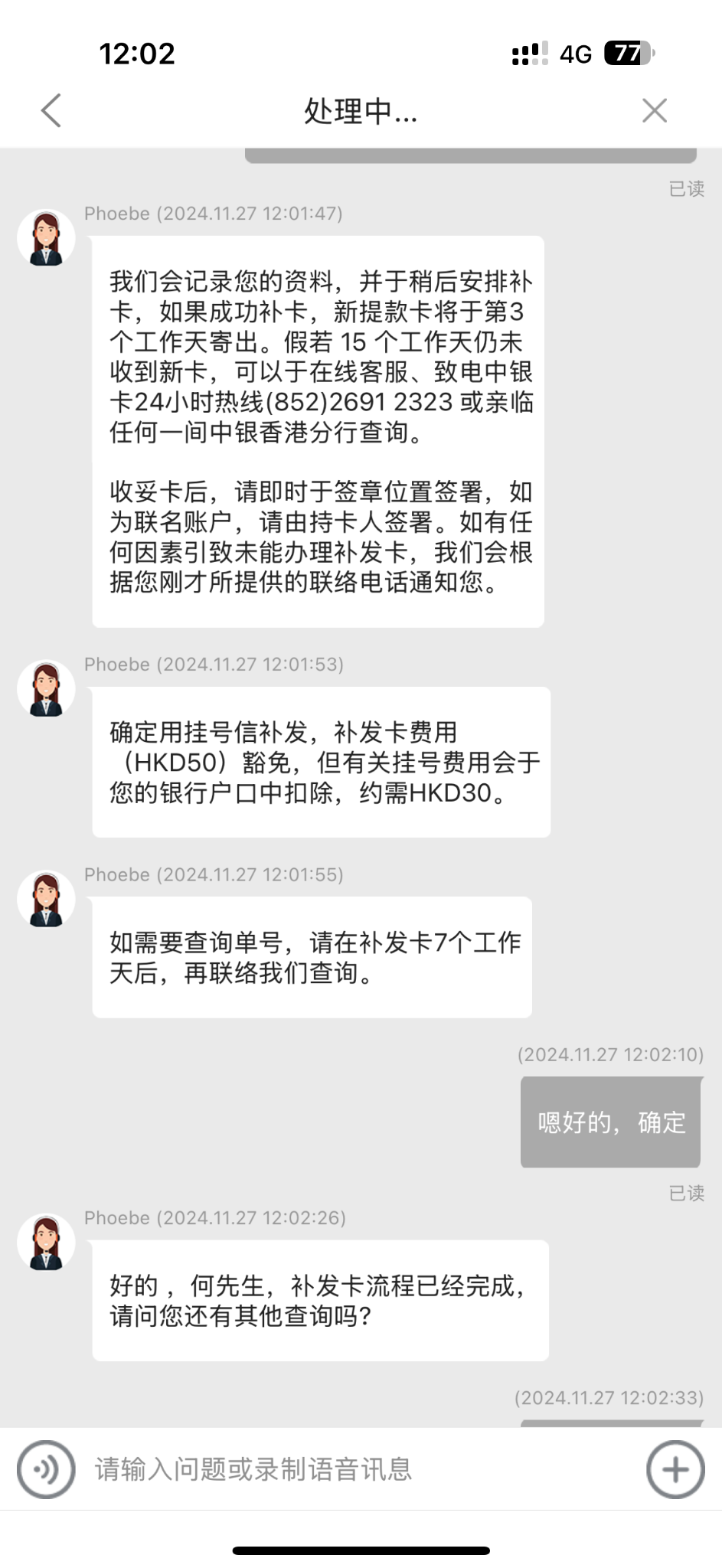Tap the message input field
Image resolution: width=722 pixels, height=1568 pixels.
(360, 1468)
